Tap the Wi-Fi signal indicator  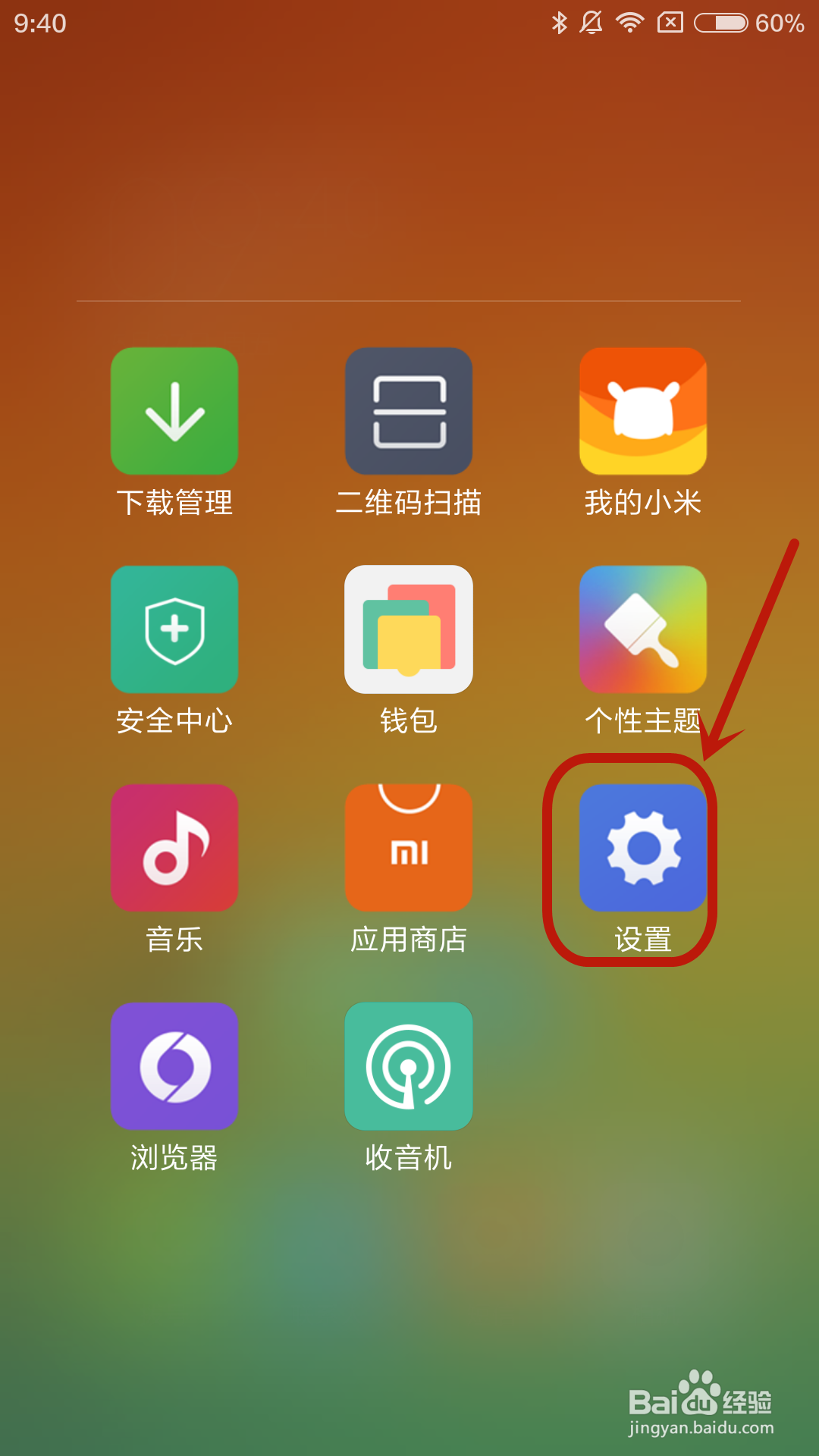(629, 22)
